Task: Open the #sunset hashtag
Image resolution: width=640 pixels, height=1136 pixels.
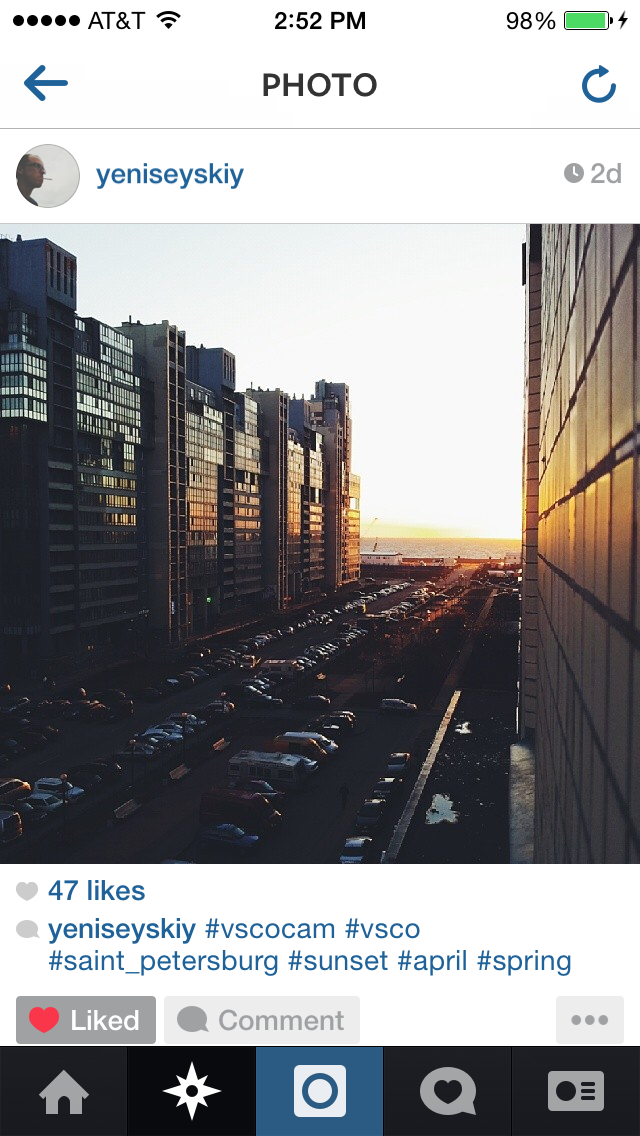Action: [x=338, y=961]
